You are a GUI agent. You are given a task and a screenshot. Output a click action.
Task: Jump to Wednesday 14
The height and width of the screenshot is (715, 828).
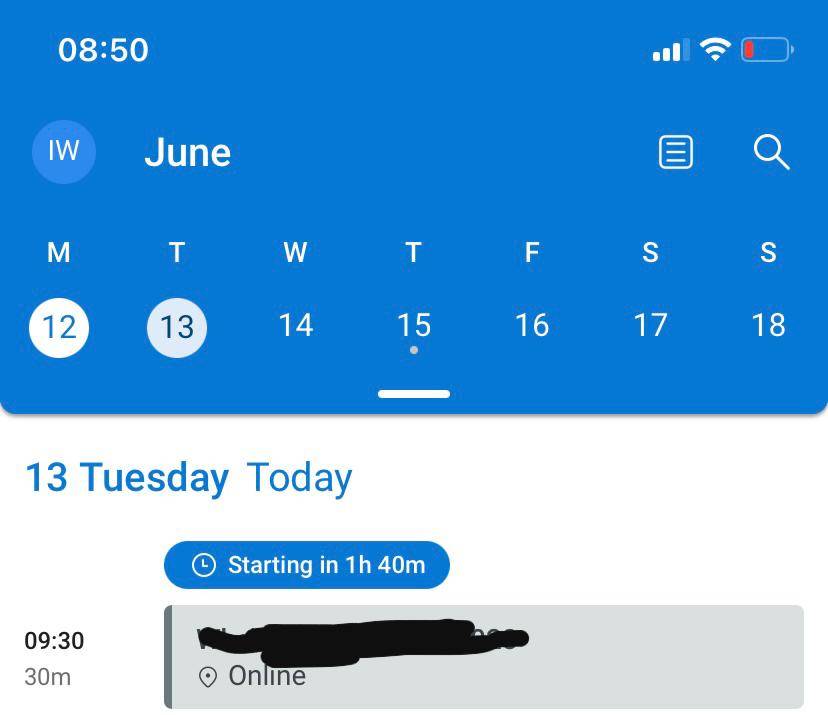click(295, 326)
